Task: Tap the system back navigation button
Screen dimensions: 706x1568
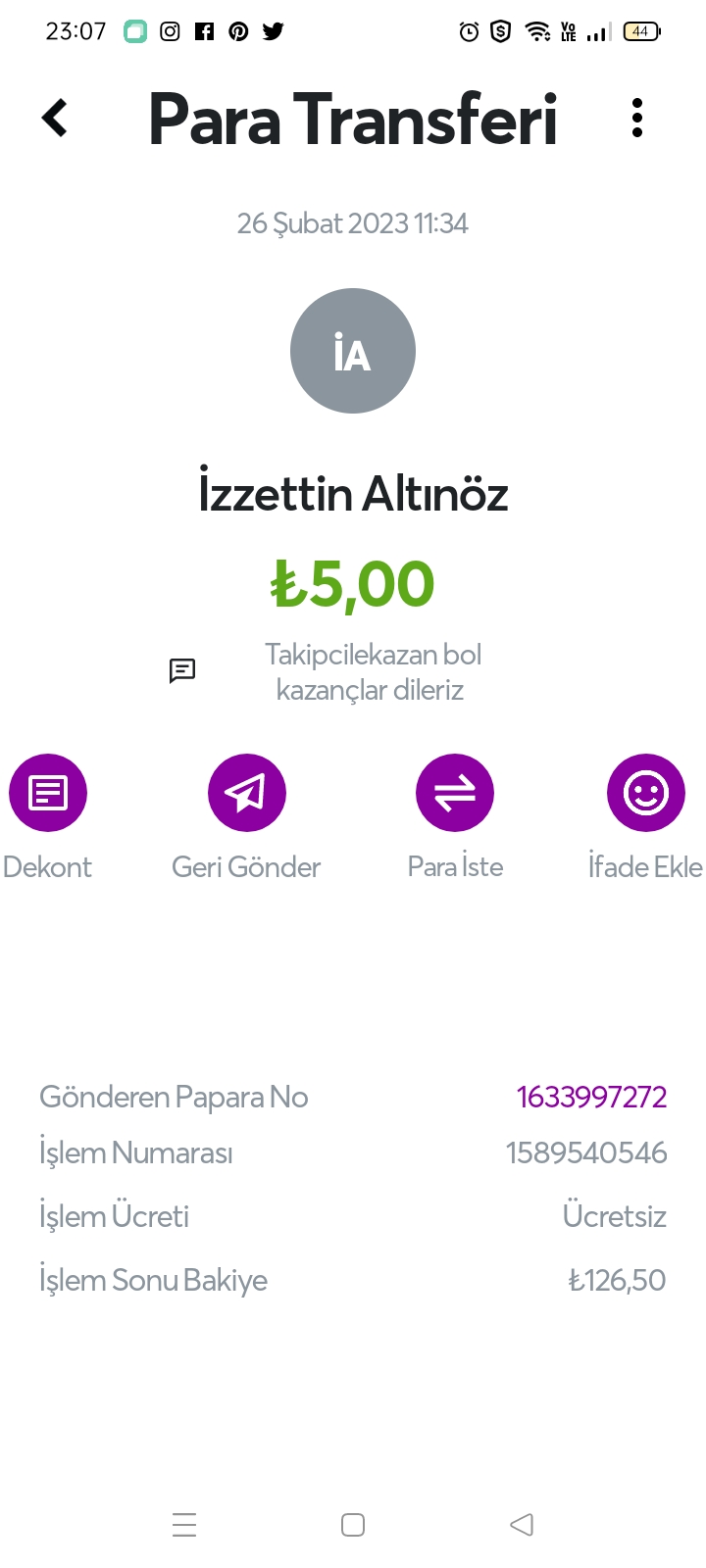Action: [522, 1525]
